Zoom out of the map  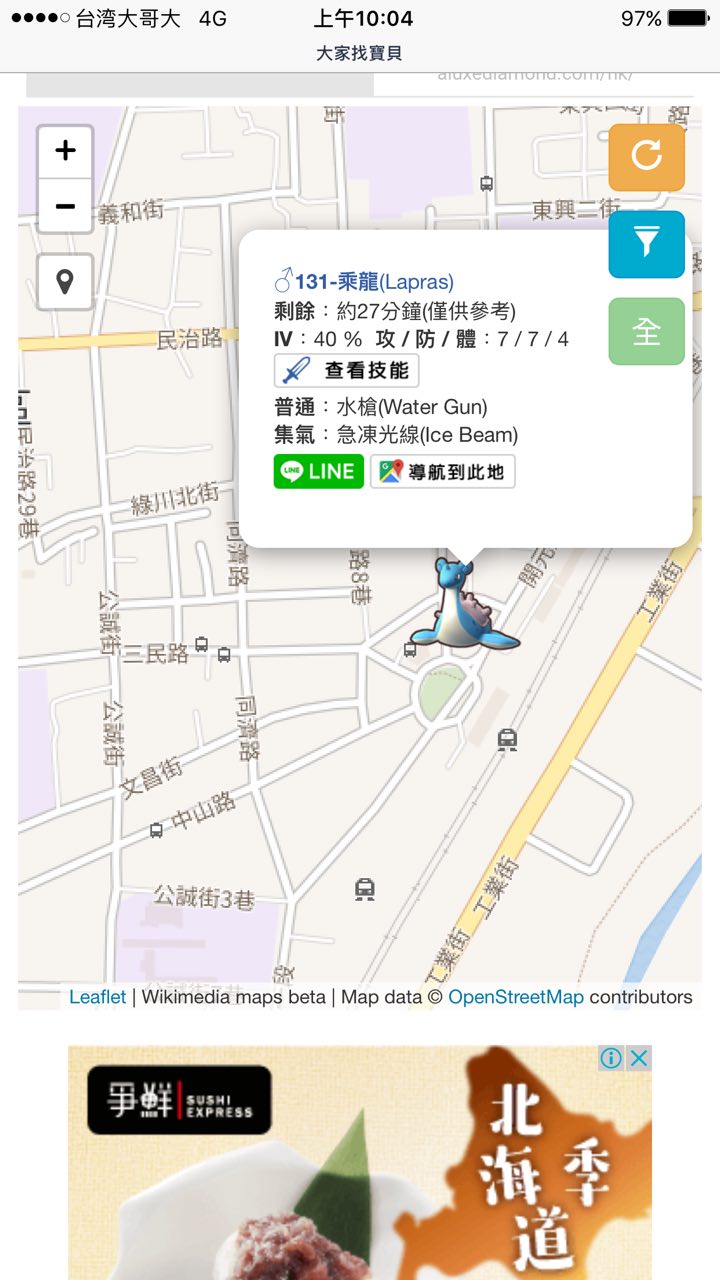click(x=65, y=206)
